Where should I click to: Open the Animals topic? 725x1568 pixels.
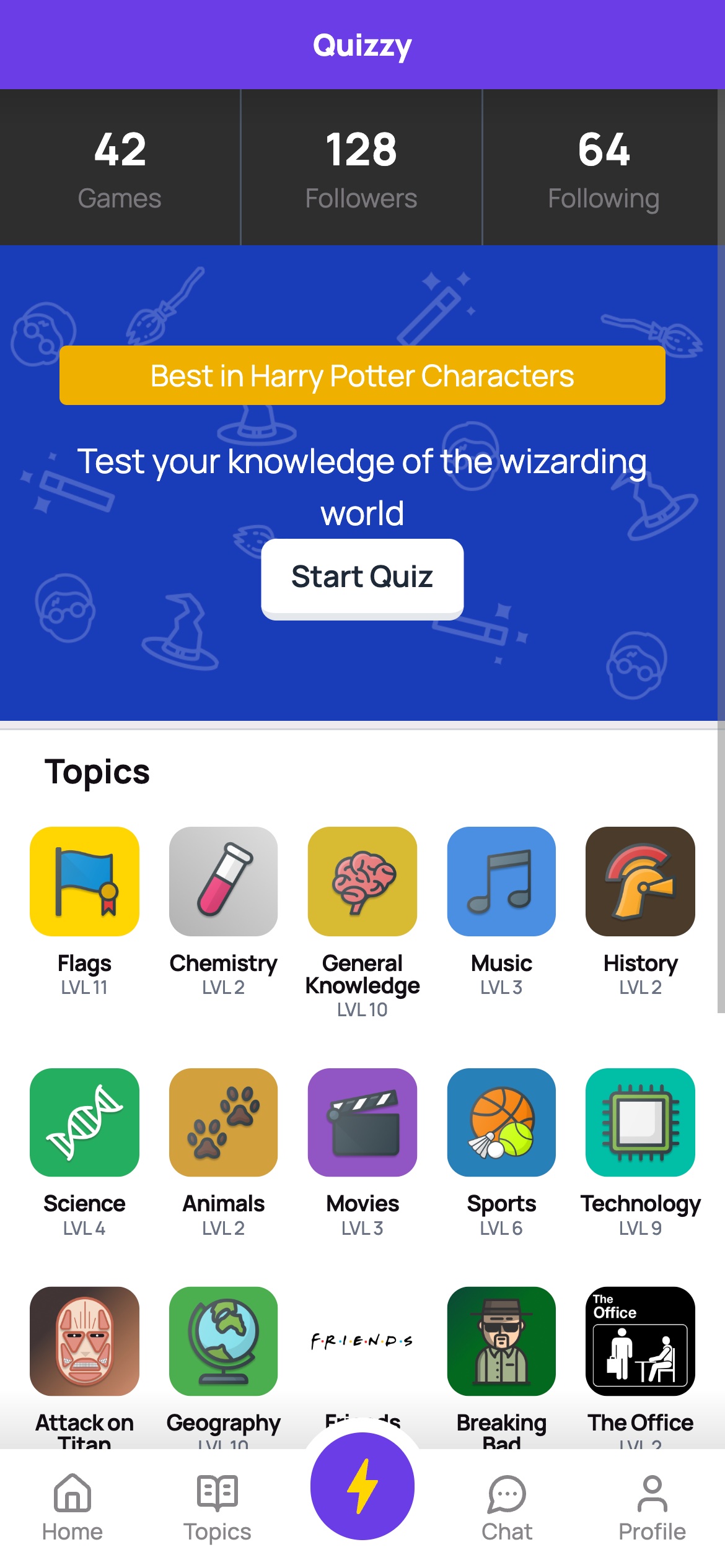[x=223, y=1122]
